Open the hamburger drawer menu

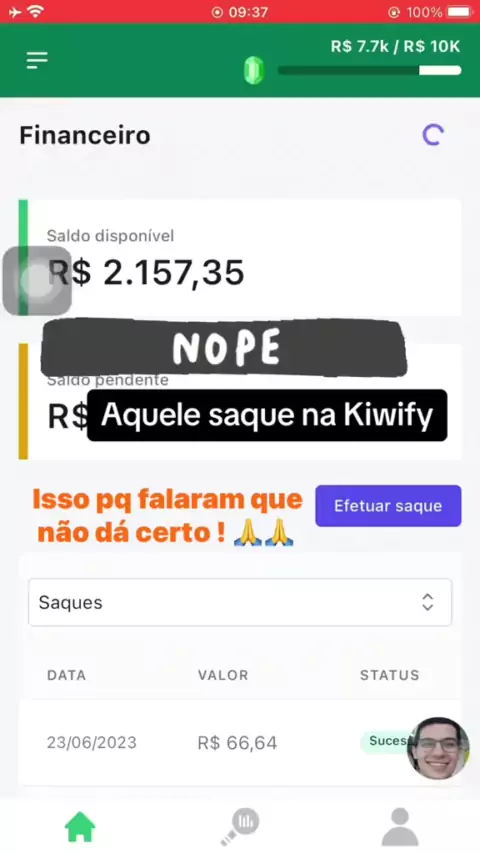37,60
